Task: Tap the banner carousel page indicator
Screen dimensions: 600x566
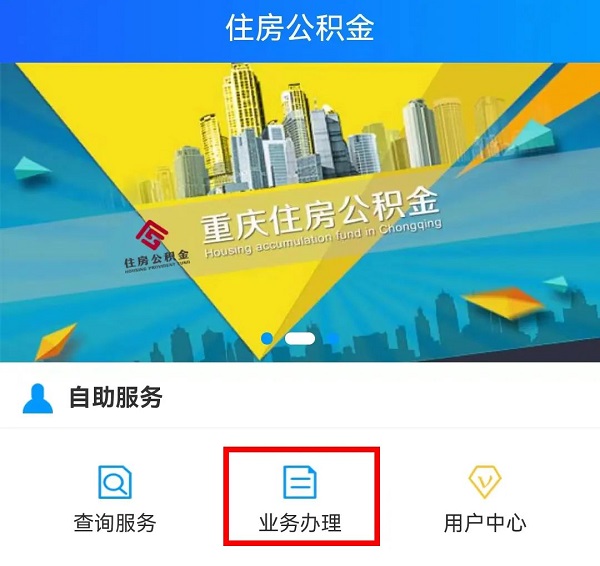Action: (x=300, y=339)
